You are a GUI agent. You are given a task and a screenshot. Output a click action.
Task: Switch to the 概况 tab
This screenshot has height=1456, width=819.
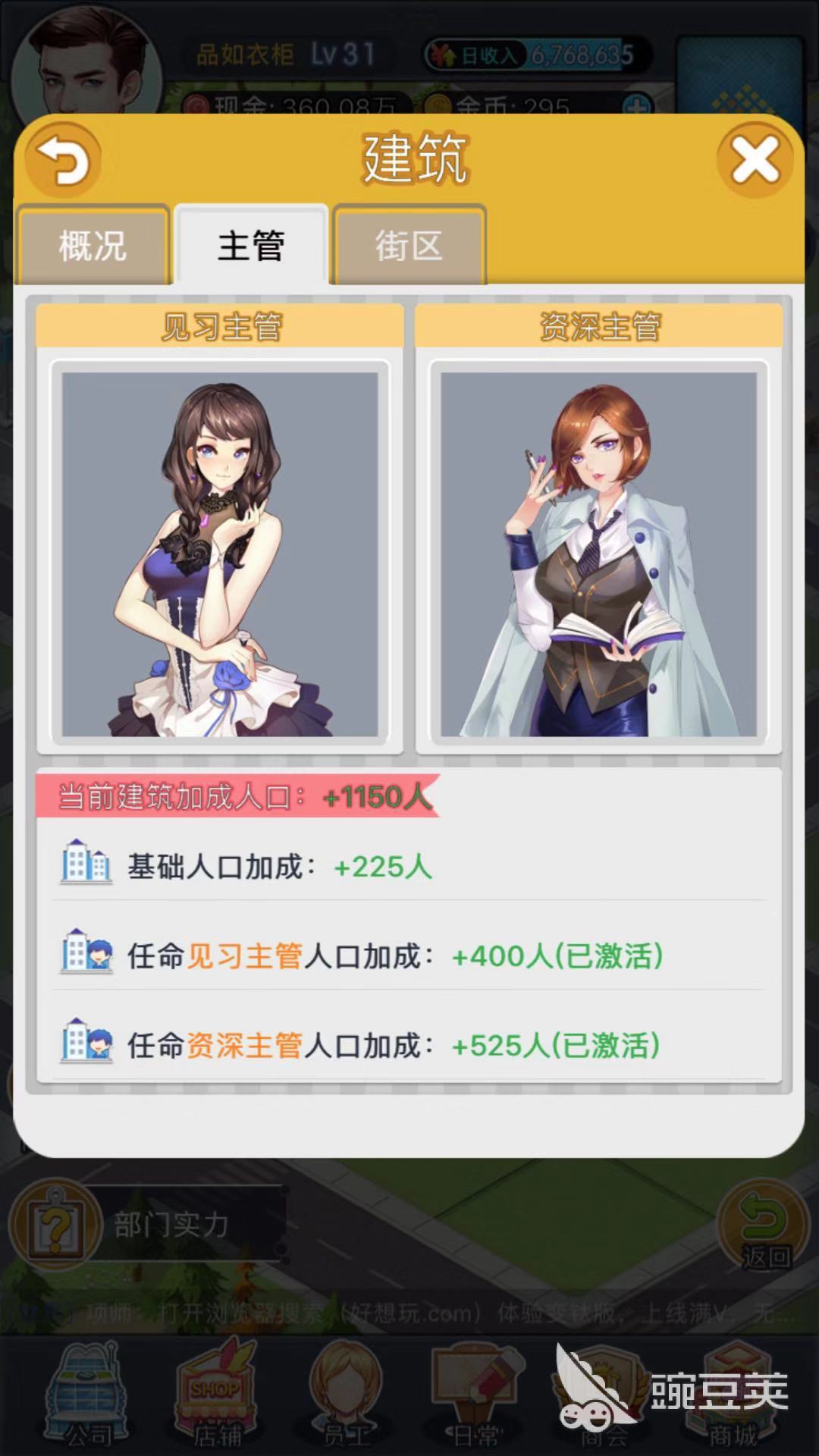pyautogui.click(x=93, y=246)
